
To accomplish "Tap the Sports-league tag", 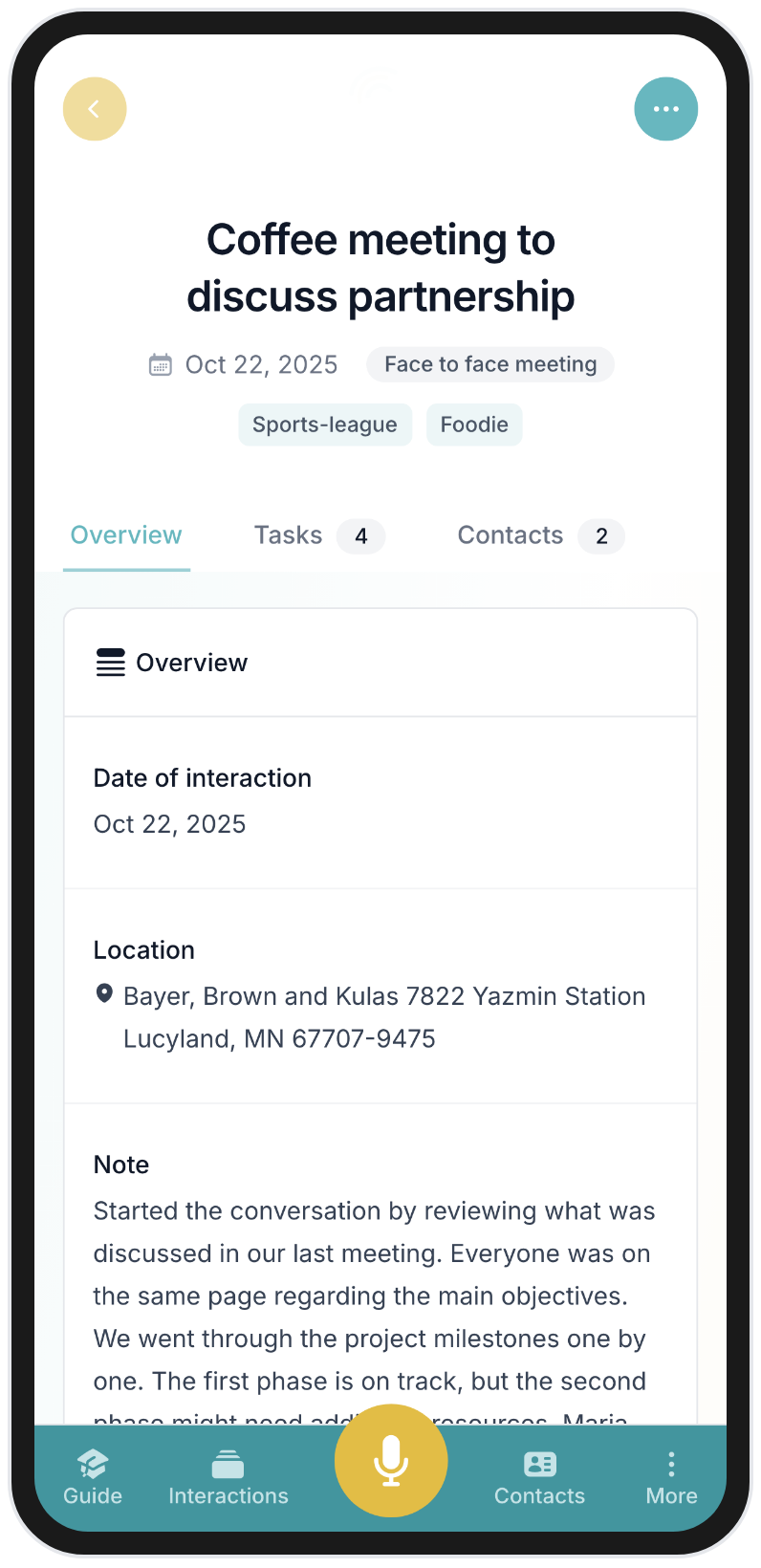I will [324, 425].
